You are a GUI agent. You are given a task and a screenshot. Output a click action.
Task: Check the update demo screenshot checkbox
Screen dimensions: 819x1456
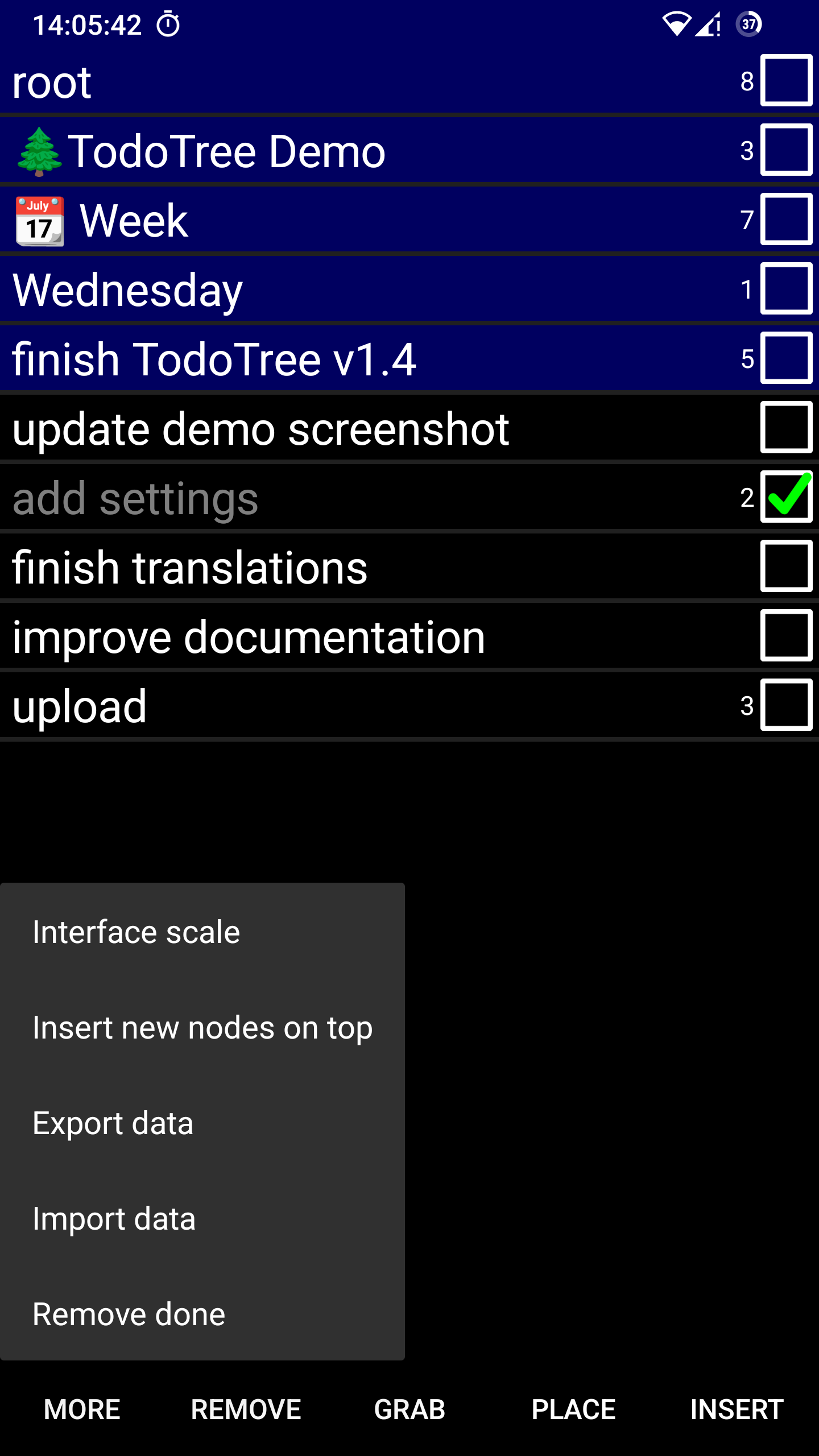tap(786, 428)
